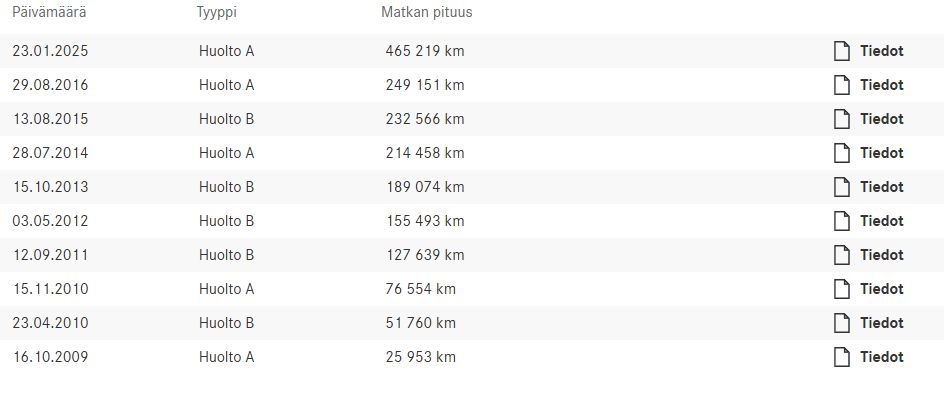Image resolution: width=944 pixels, height=405 pixels.
Task: Open Tiedot for the 23.04.2010 service
Action: (870, 323)
